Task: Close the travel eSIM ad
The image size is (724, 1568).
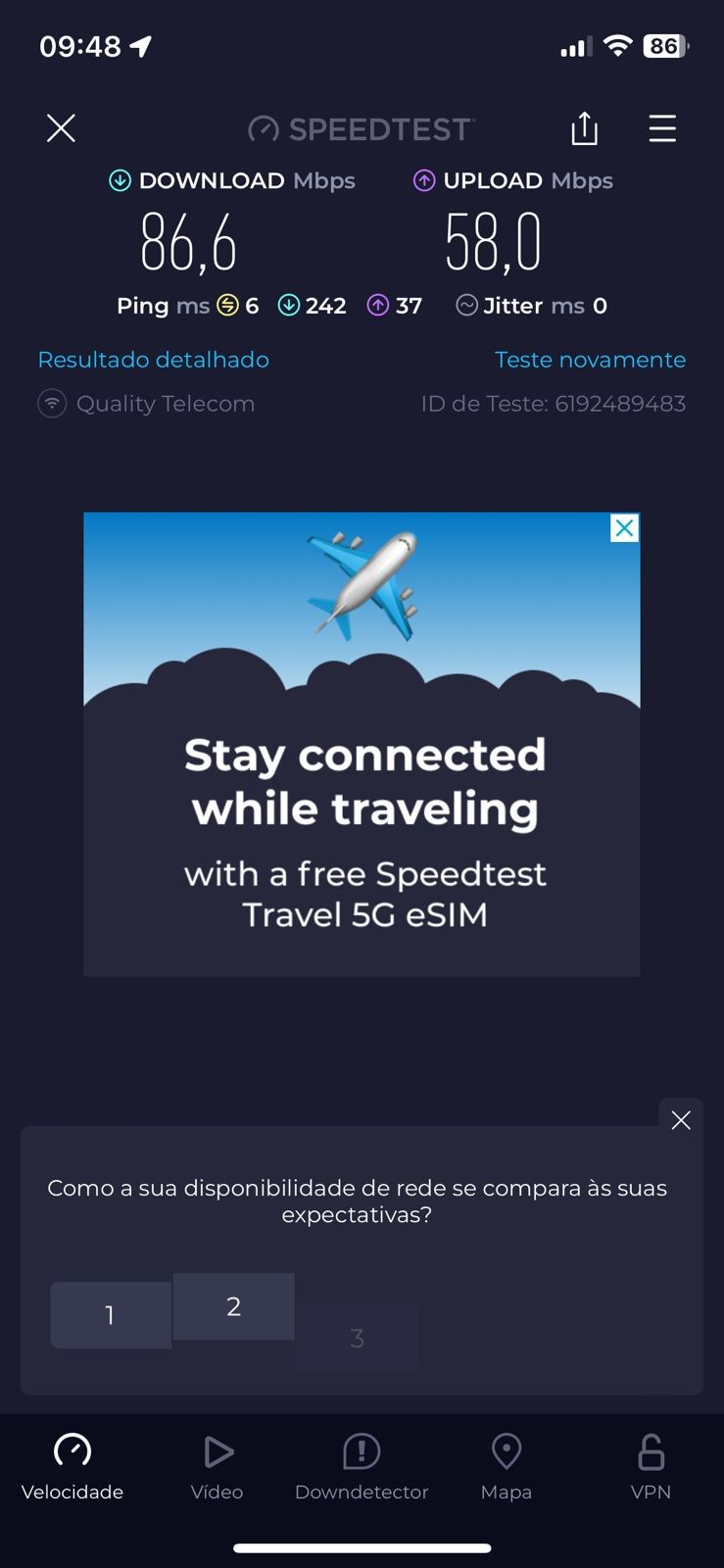Action: [624, 528]
